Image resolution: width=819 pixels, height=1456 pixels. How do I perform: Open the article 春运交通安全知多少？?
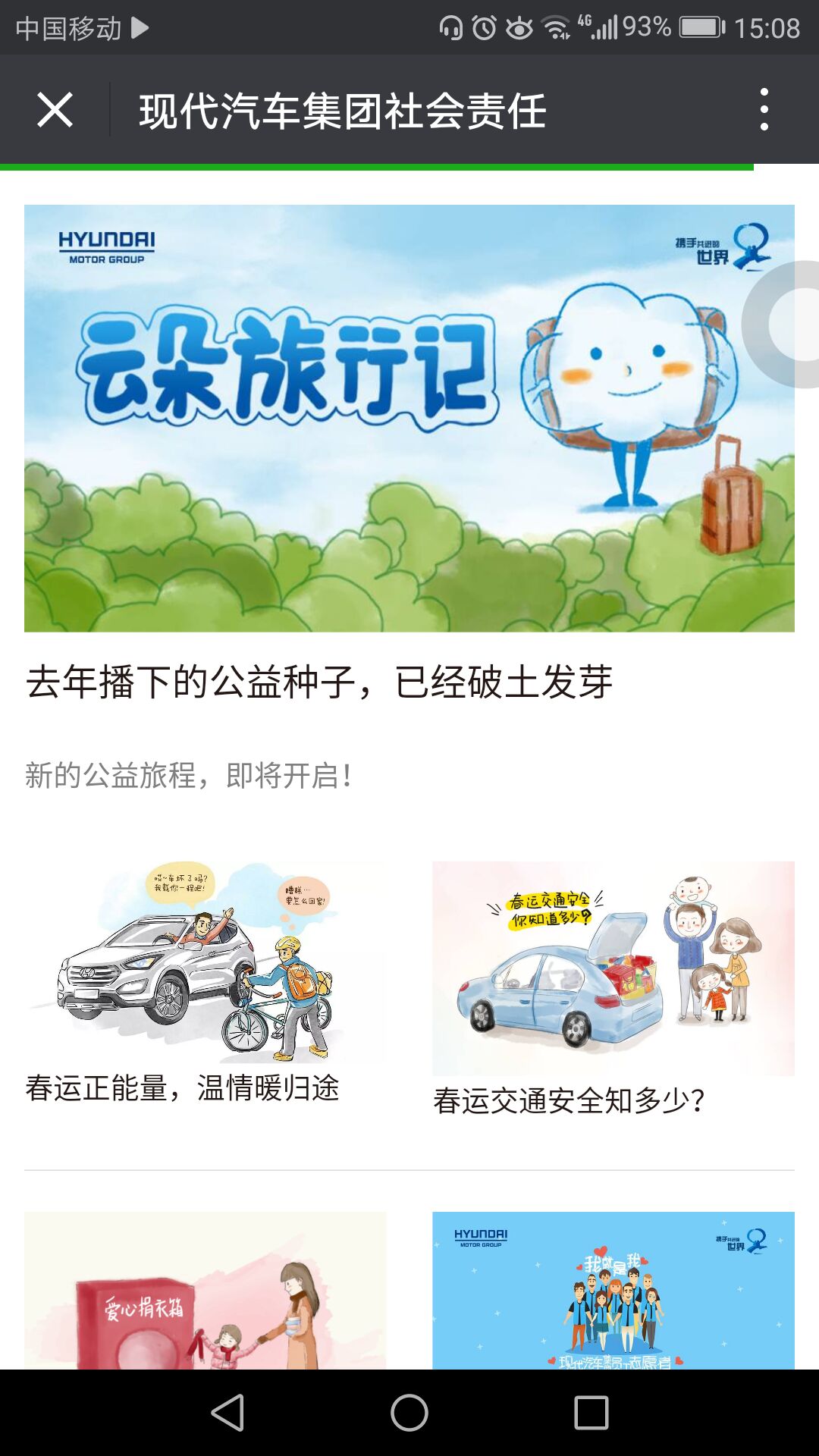coord(613,987)
